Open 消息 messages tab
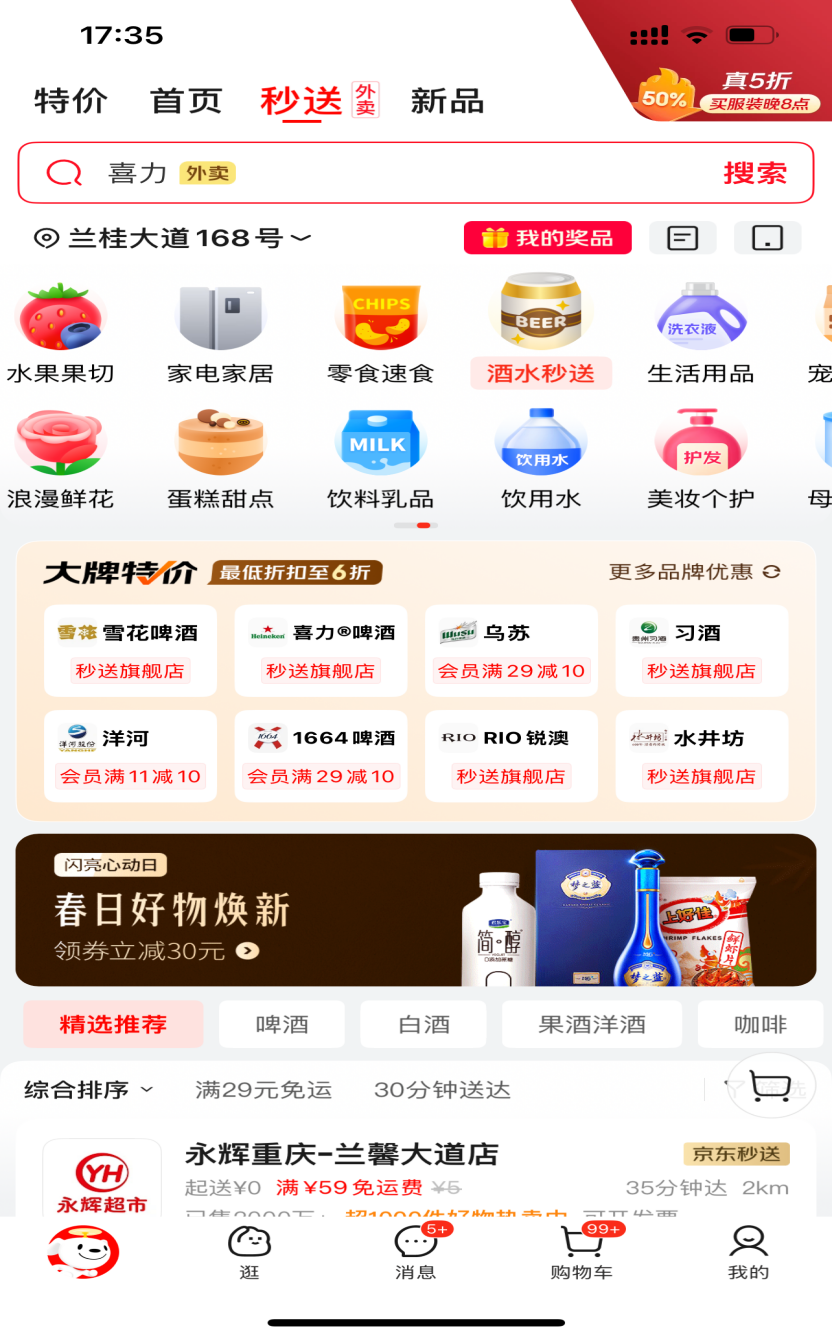This screenshot has width=832, height=1338. [415, 1254]
